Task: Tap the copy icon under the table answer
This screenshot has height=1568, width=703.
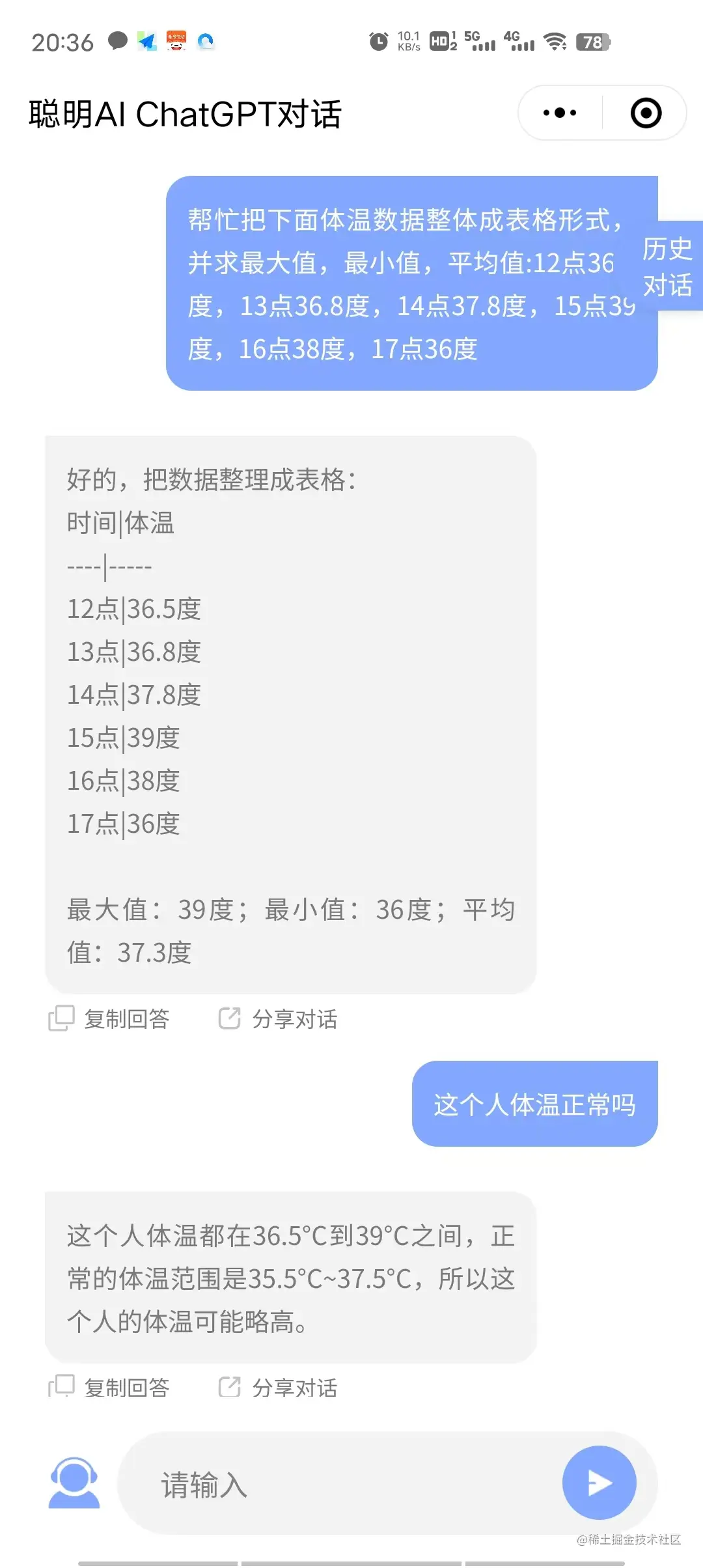Action: (x=62, y=1018)
